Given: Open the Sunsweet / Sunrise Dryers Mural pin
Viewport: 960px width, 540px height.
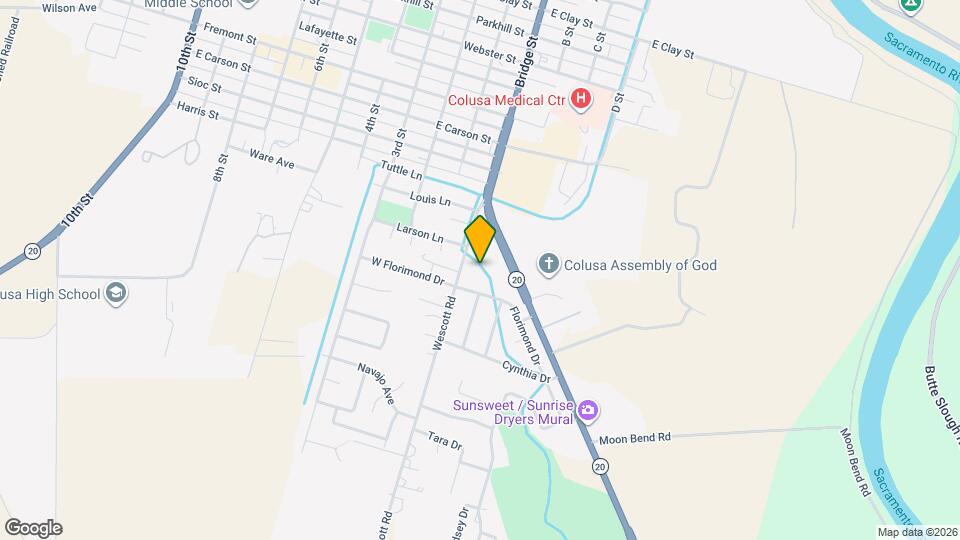Looking at the screenshot, I should (588, 411).
